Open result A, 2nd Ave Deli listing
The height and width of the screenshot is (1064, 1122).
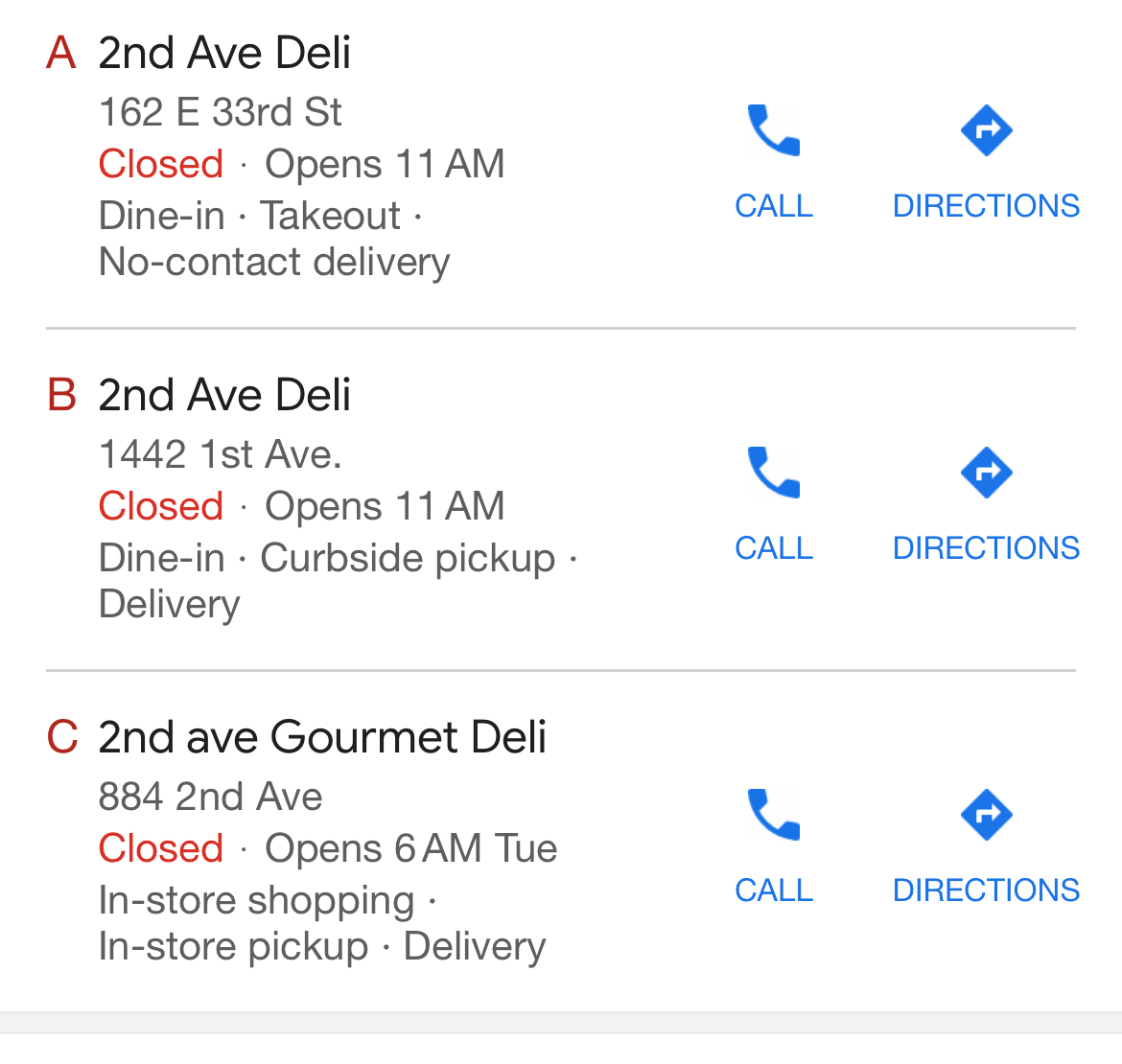tap(224, 53)
